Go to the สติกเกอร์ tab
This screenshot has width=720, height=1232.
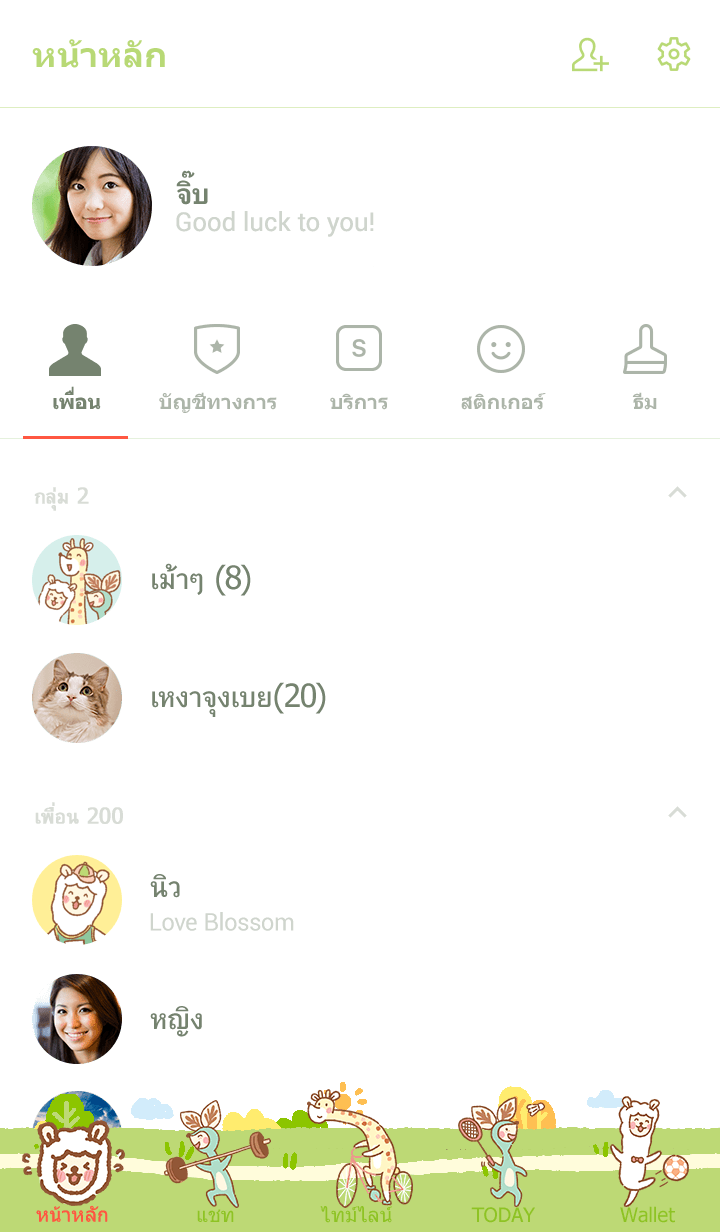click(501, 368)
